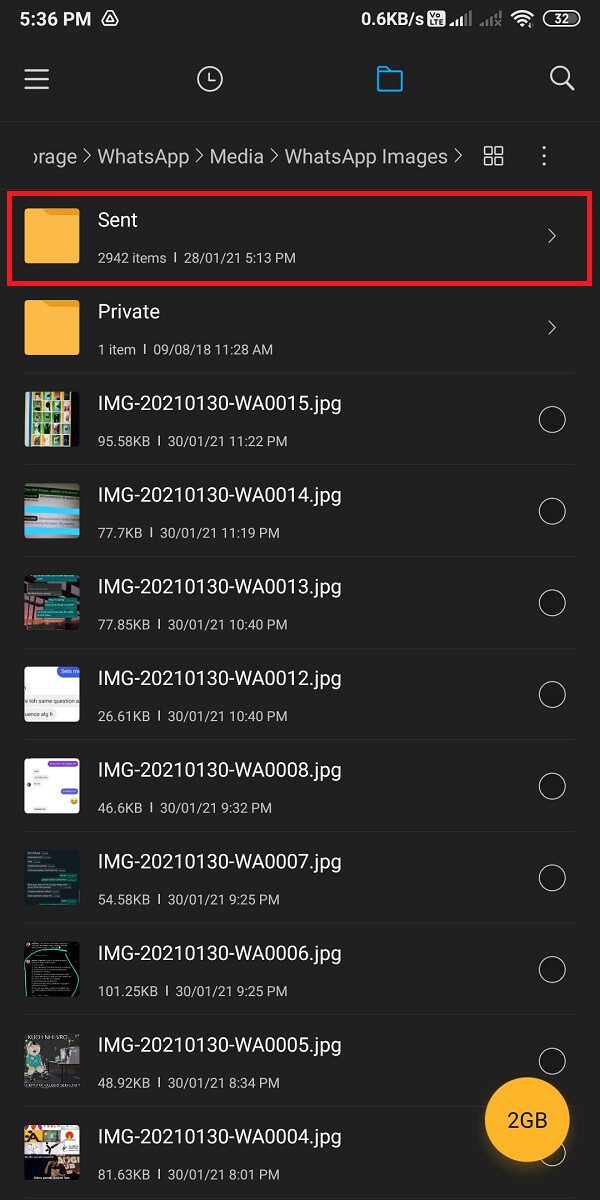Tap the yellow 2GB cleaner button
600x1200 pixels.
(x=527, y=1120)
